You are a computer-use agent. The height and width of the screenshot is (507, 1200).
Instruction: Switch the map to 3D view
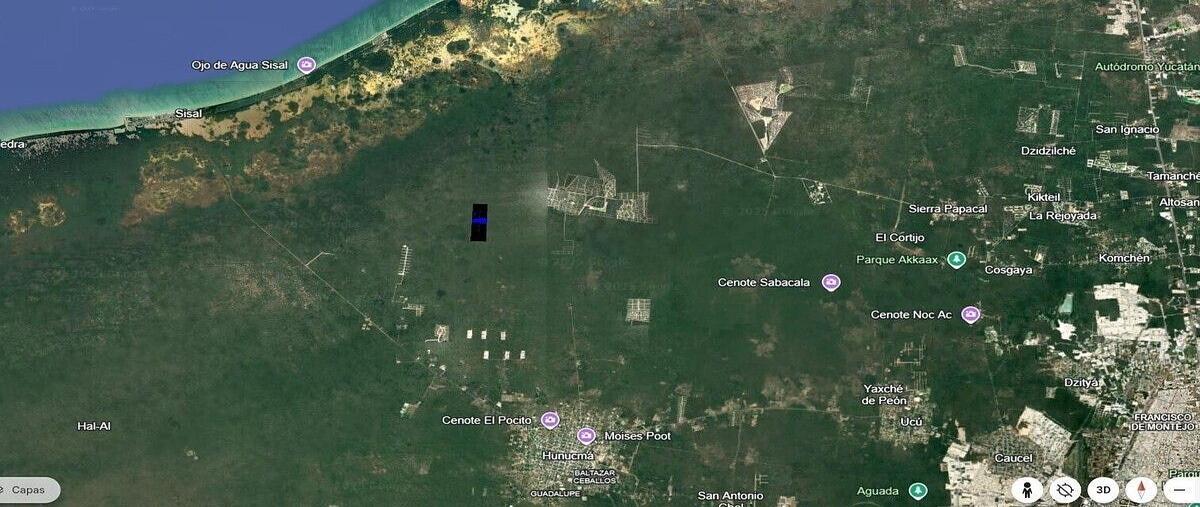click(1103, 490)
